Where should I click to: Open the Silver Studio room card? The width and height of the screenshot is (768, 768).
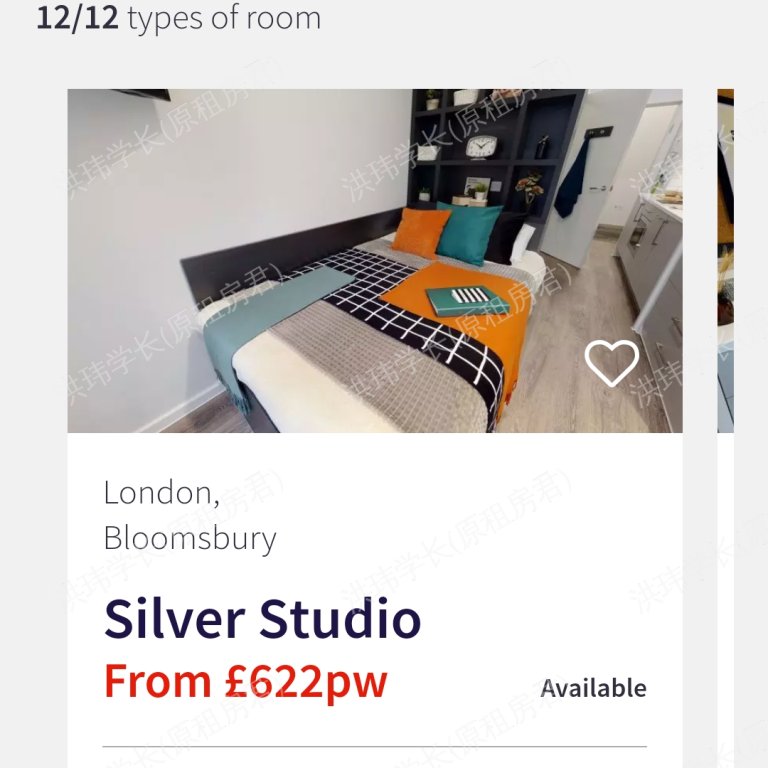[x=262, y=619]
